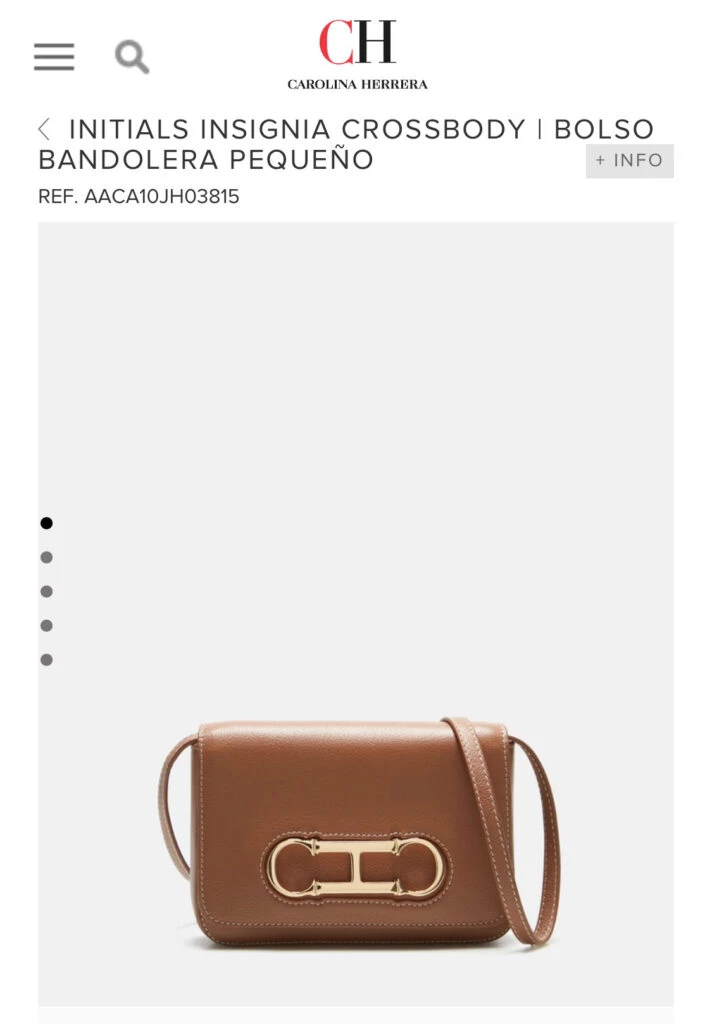Expand the + INFO product details
712x1024 pixels.
629,161
